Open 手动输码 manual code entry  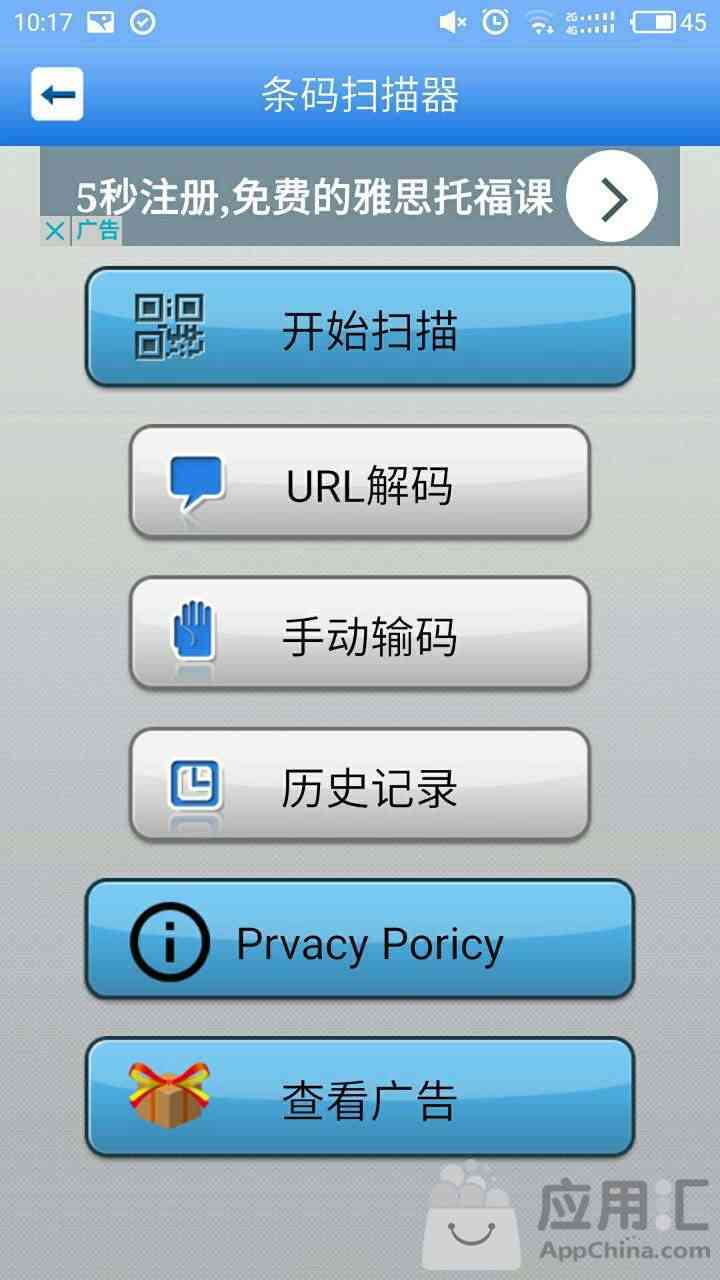pyautogui.click(x=360, y=633)
